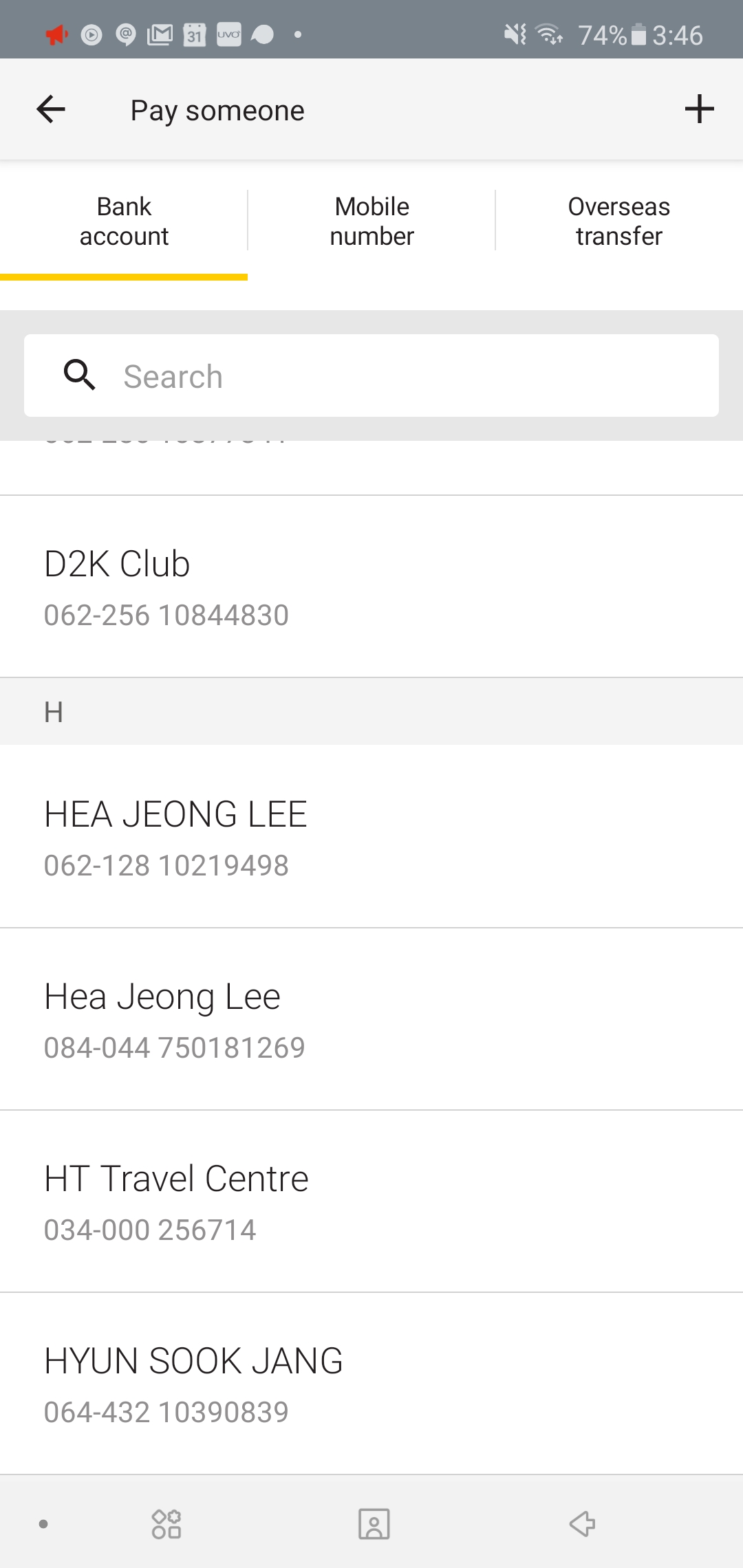Open recent apps from navigation bar
Image resolution: width=743 pixels, height=1568 pixels.
pyautogui.click(x=166, y=1524)
